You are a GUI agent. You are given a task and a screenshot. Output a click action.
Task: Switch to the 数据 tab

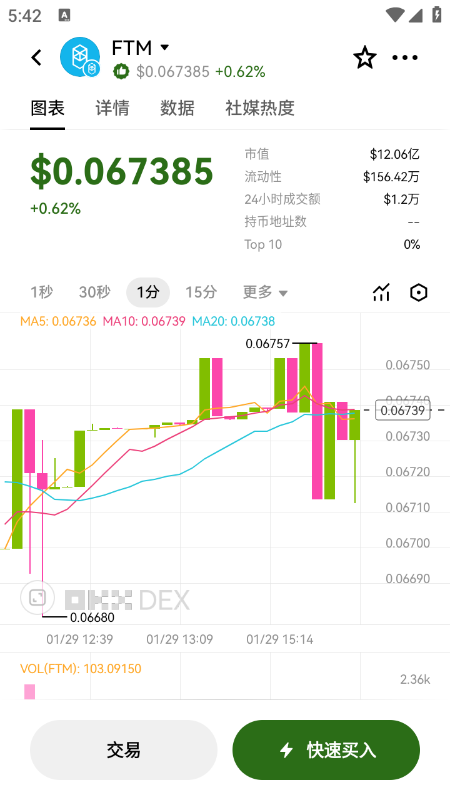point(177,108)
